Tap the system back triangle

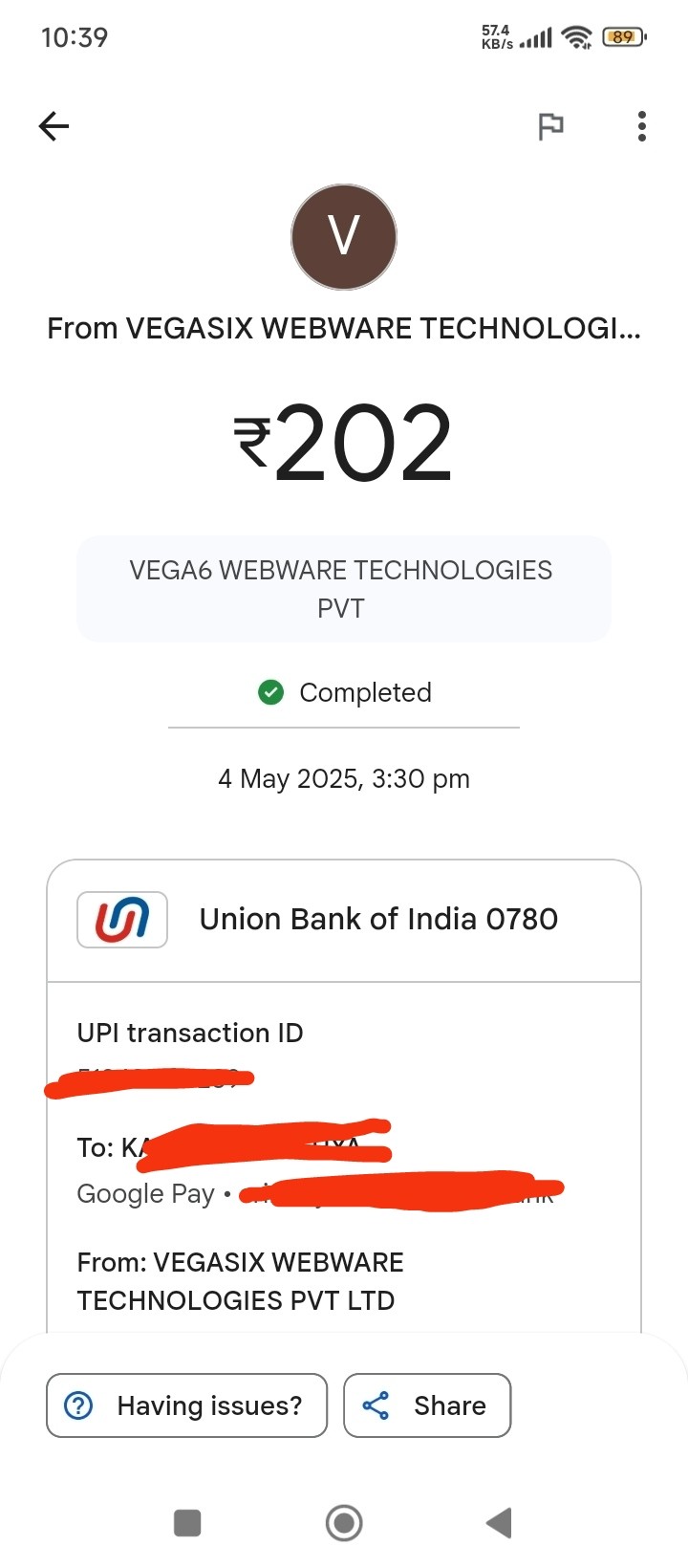pyautogui.click(x=499, y=1522)
